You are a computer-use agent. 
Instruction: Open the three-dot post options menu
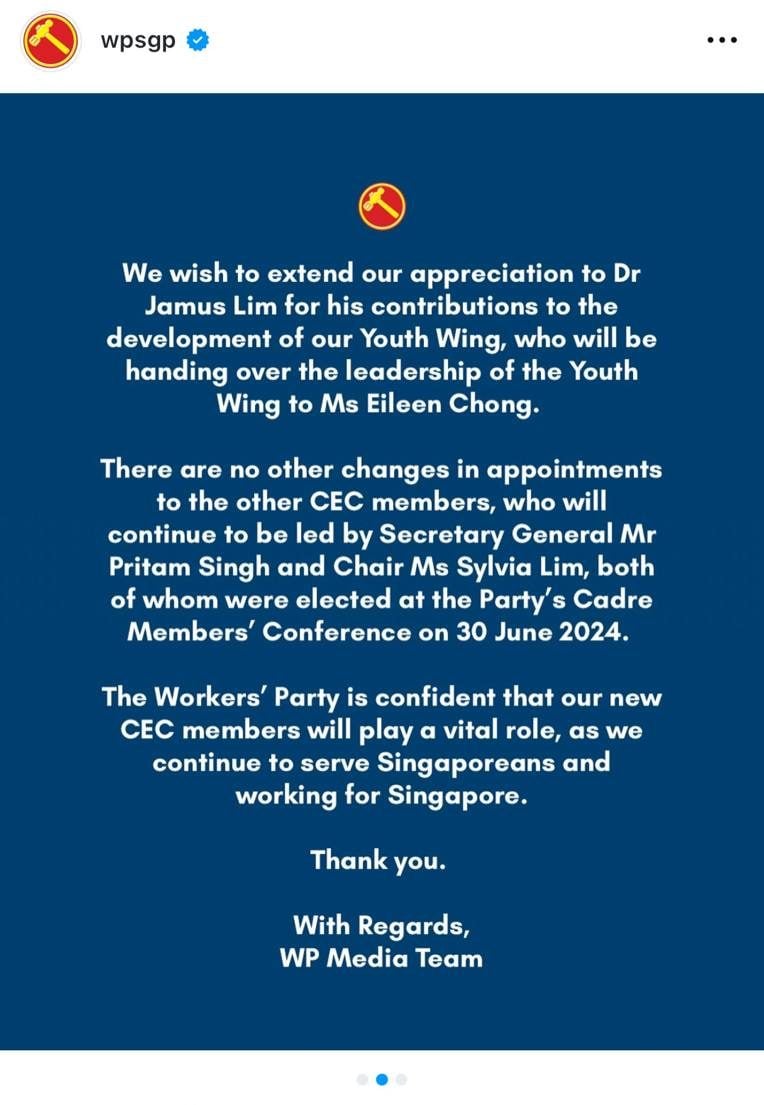pyautogui.click(x=721, y=41)
